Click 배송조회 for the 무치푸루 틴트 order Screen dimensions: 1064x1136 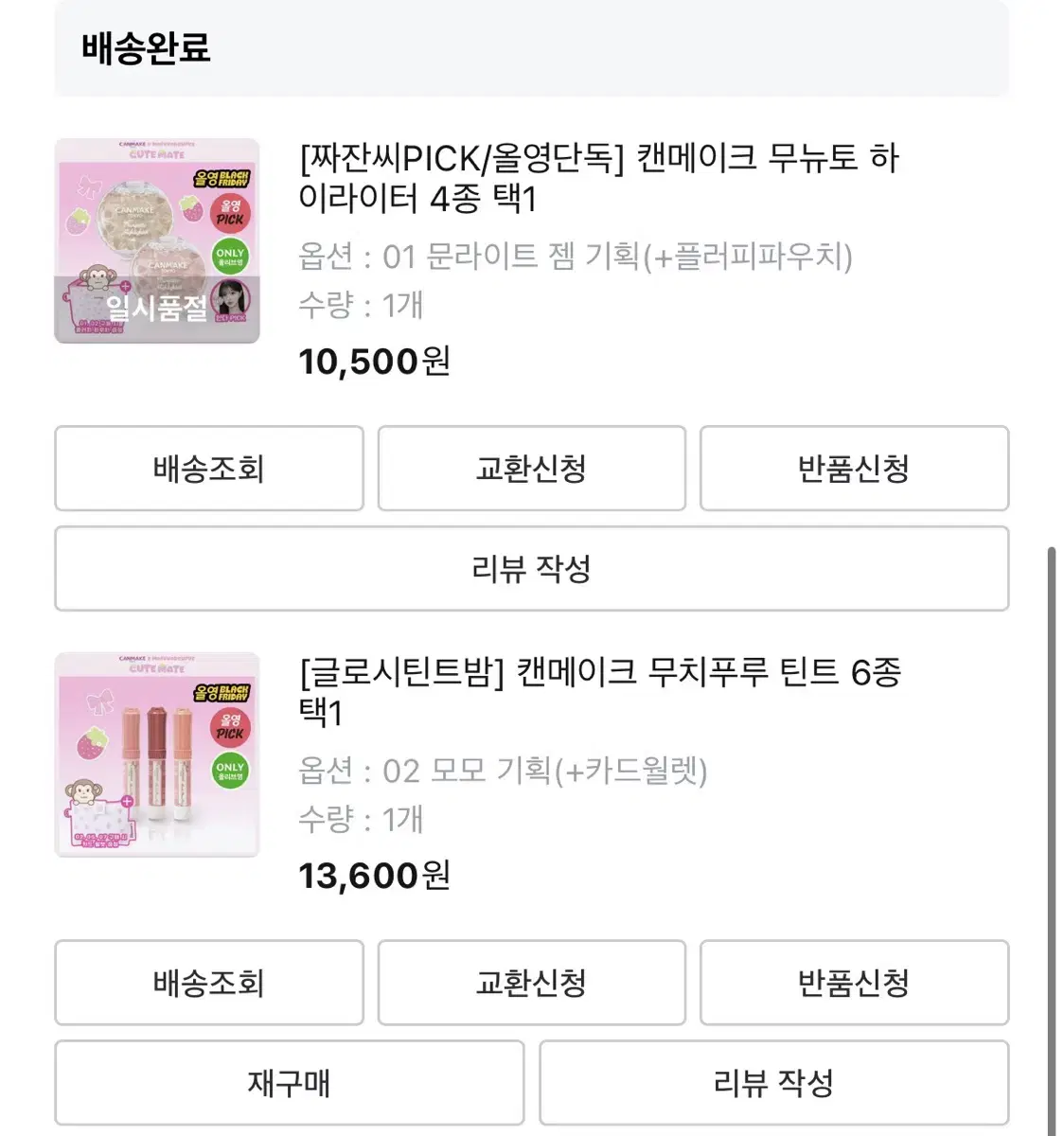pos(209,984)
